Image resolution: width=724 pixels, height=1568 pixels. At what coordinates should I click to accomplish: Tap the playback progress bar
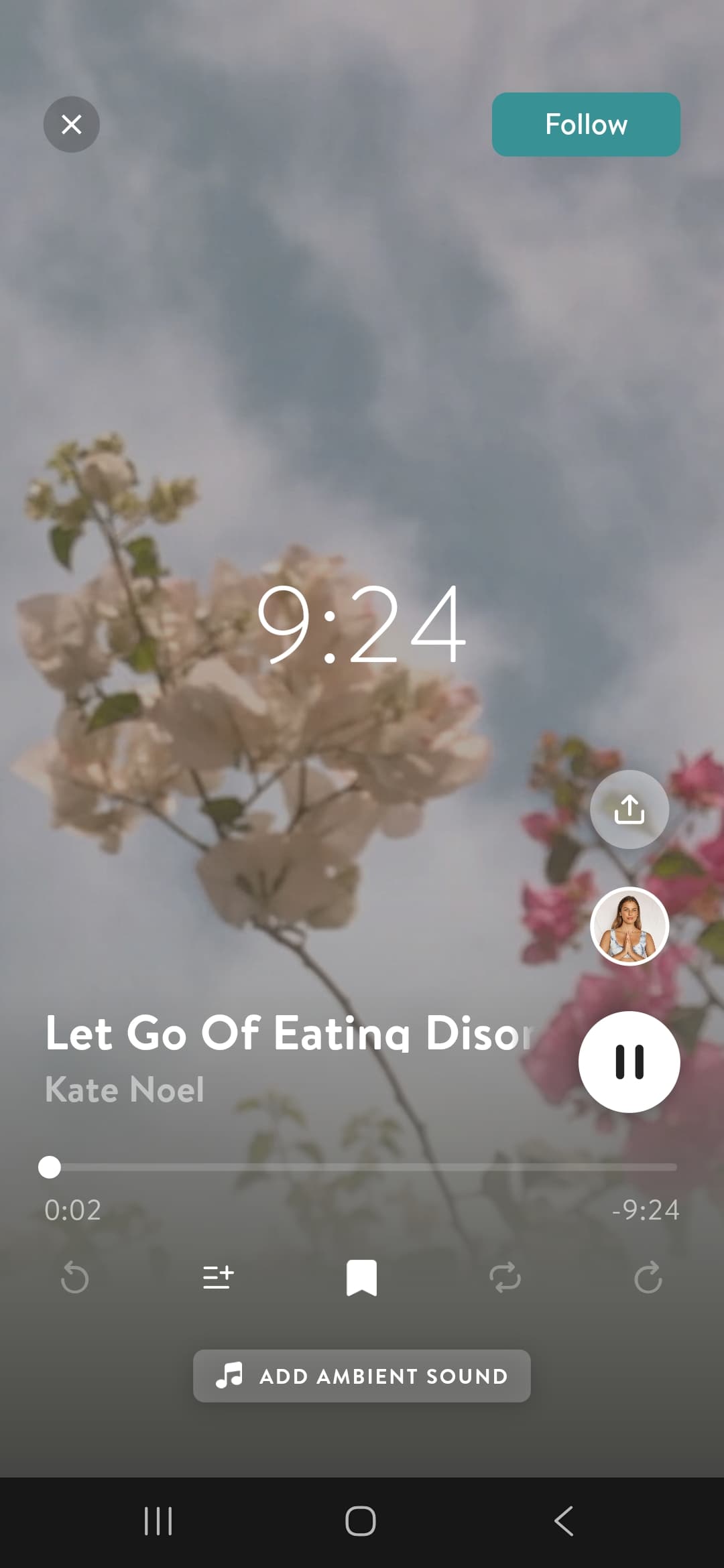click(362, 1167)
